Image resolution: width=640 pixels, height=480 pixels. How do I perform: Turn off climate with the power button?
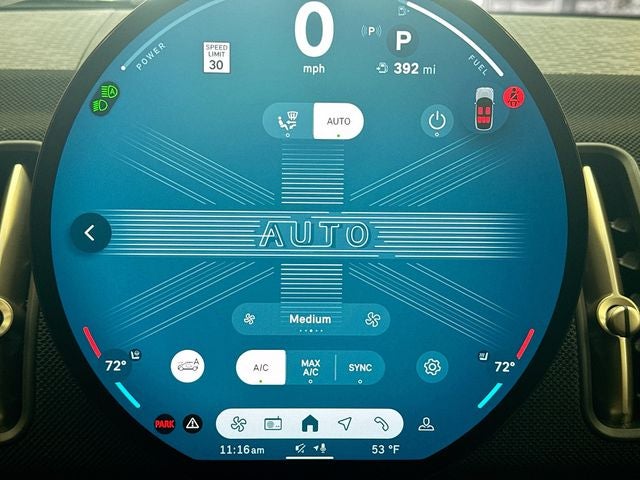(434, 123)
